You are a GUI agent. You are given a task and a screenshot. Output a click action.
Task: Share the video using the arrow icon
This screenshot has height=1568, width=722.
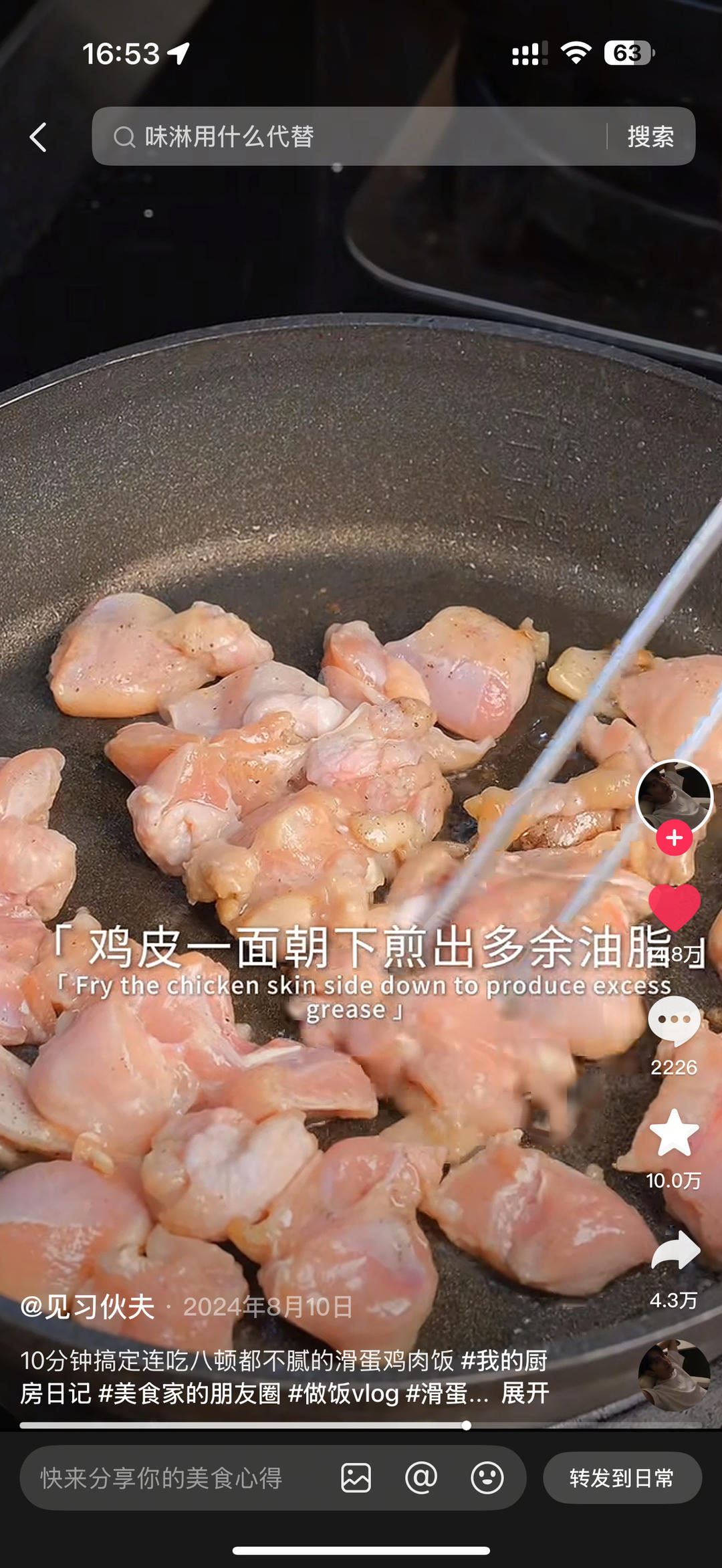point(674,1250)
